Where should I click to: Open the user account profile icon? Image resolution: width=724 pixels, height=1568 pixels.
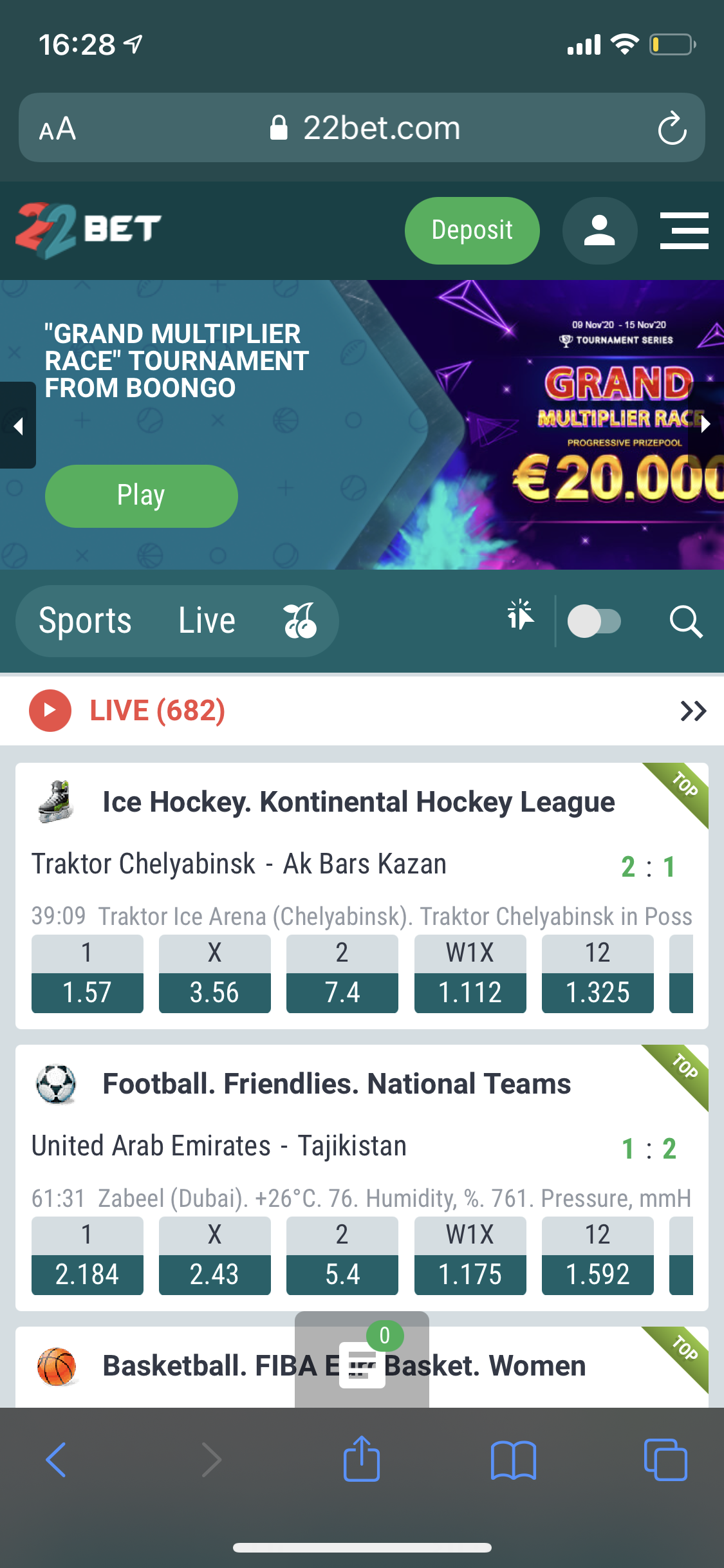pyautogui.click(x=599, y=230)
